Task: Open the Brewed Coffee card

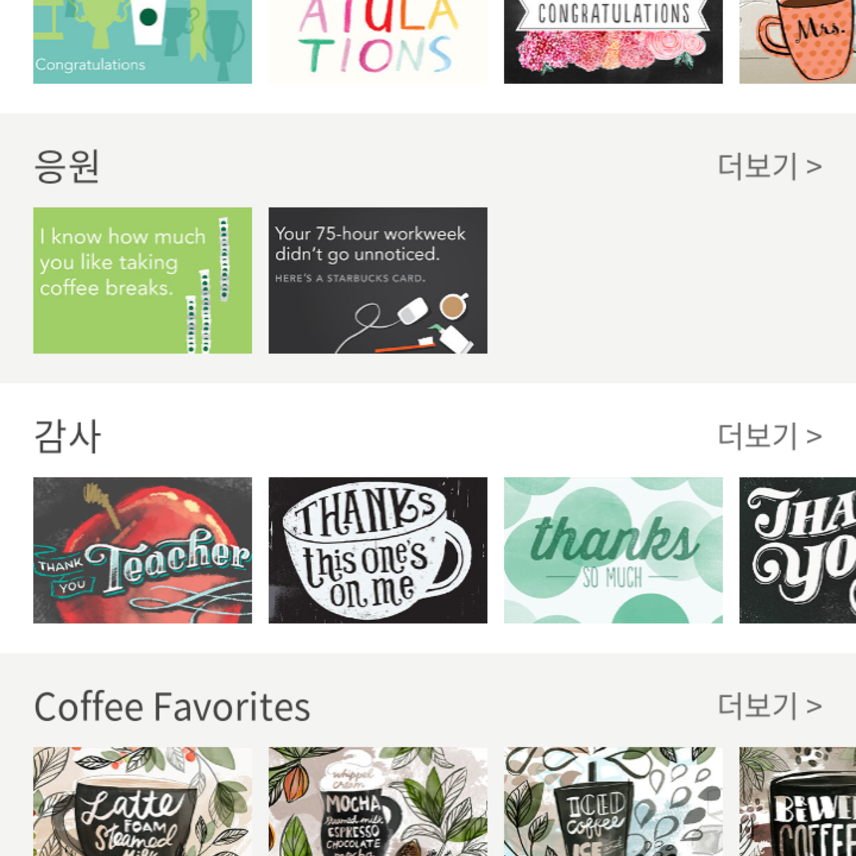Action: [797, 801]
